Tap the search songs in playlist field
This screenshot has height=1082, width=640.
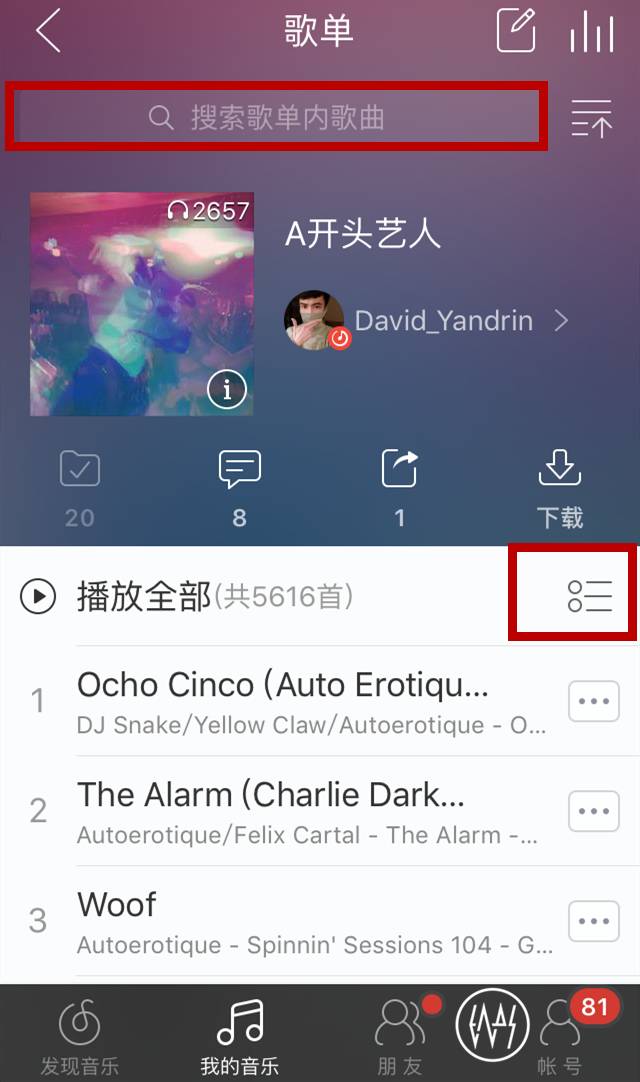275,118
